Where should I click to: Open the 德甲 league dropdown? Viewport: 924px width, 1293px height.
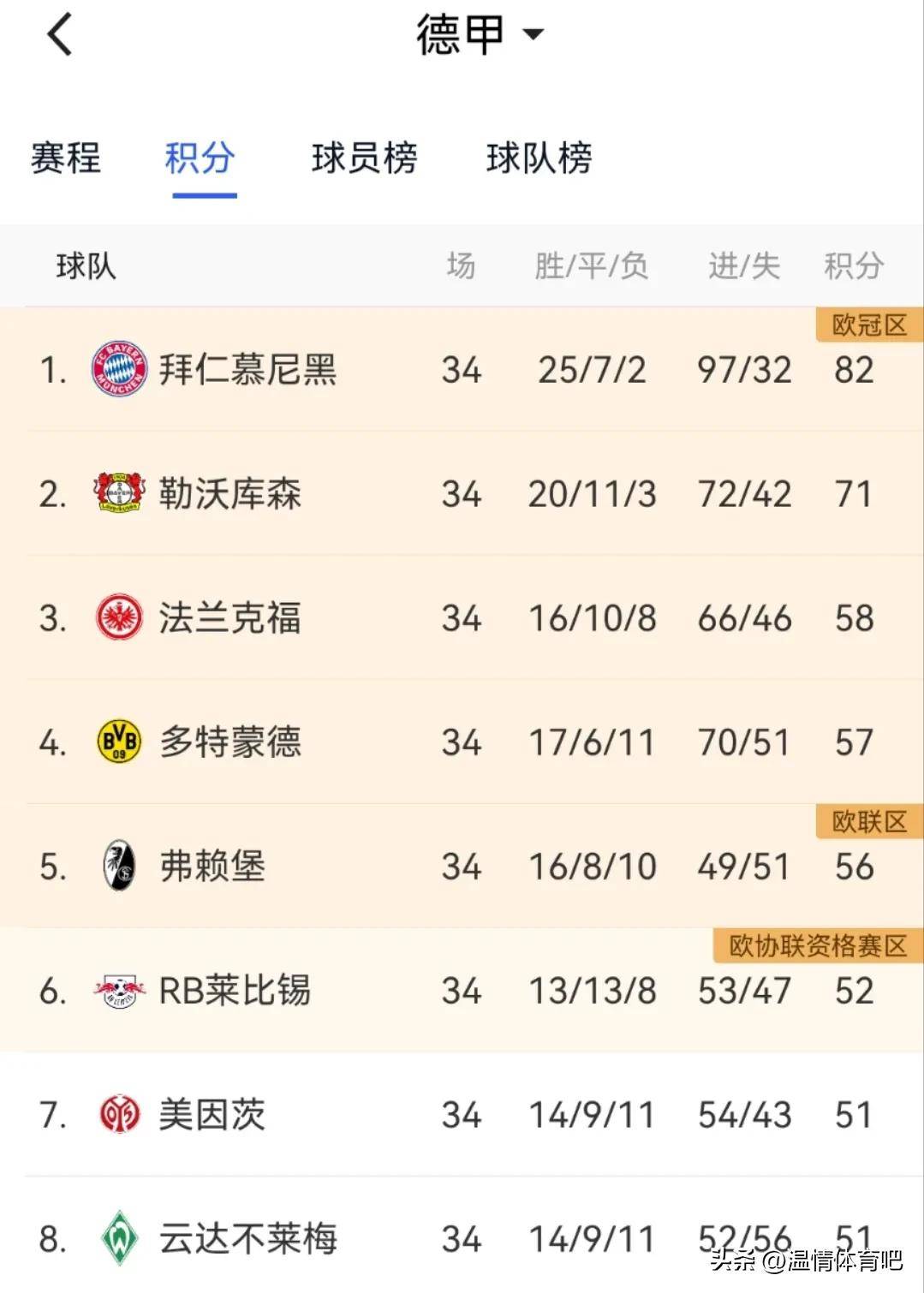(479, 35)
